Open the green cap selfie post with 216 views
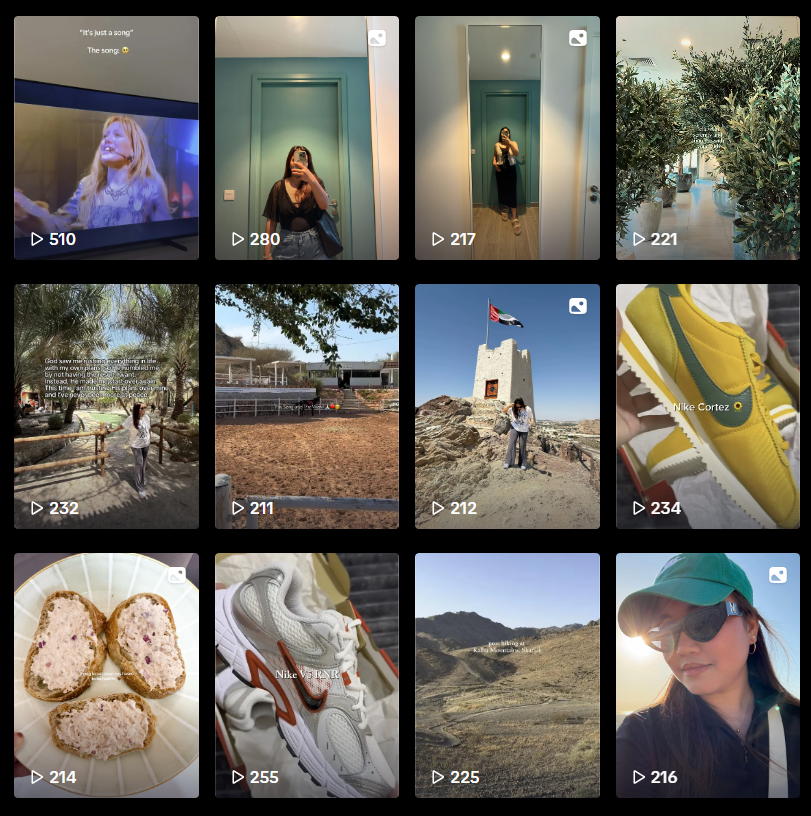This screenshot has height=816, width=811. [707, 675]
